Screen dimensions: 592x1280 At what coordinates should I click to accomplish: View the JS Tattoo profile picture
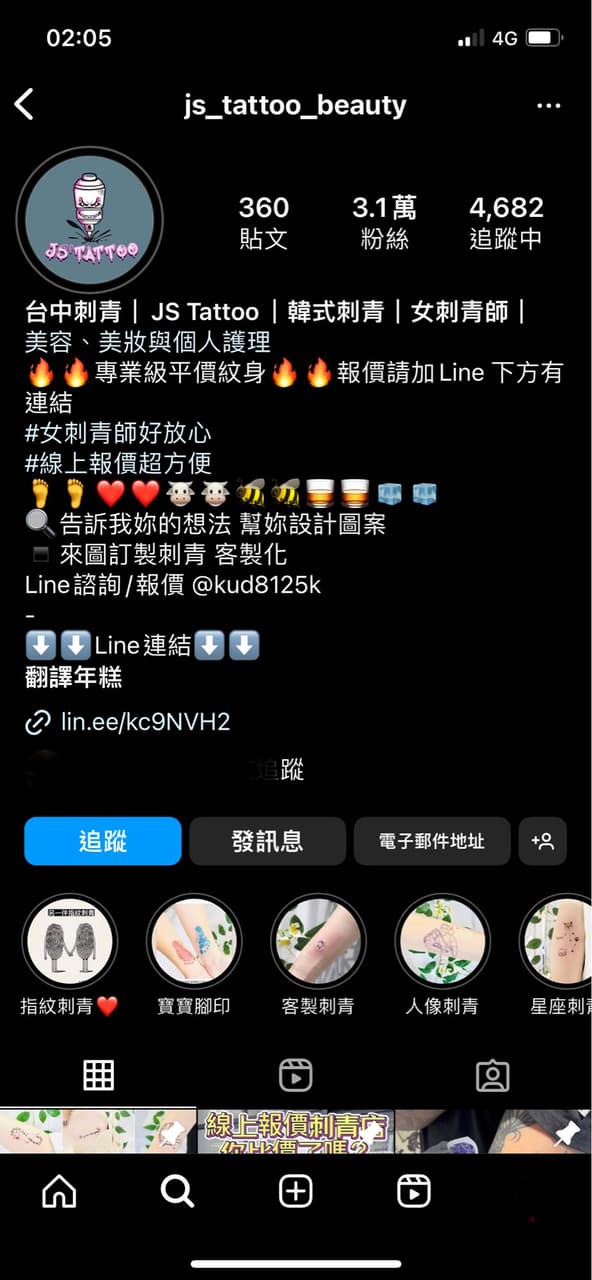[89, 221]
